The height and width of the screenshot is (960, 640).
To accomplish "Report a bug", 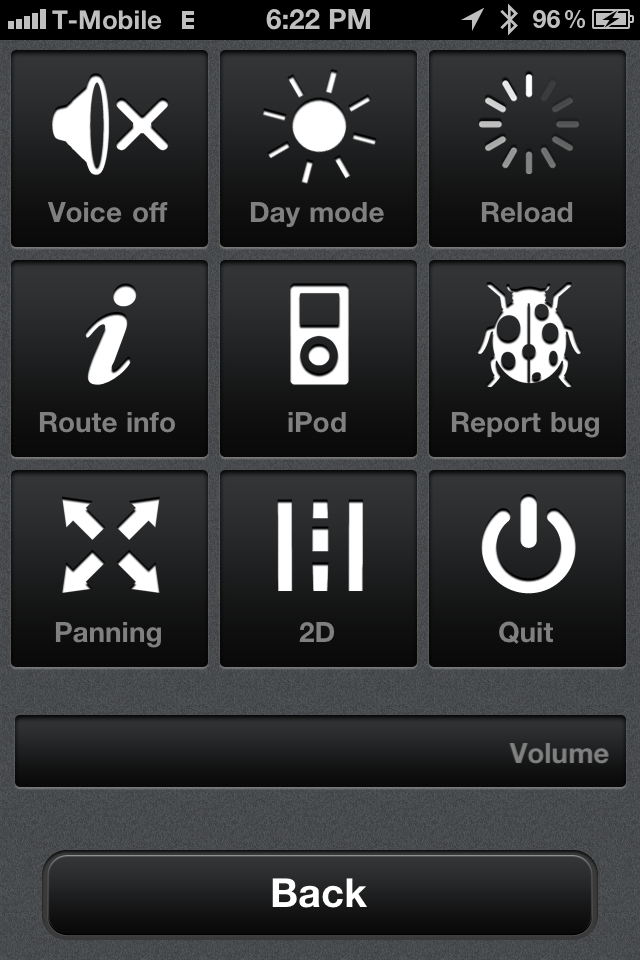I will click(x=527, y=358).
